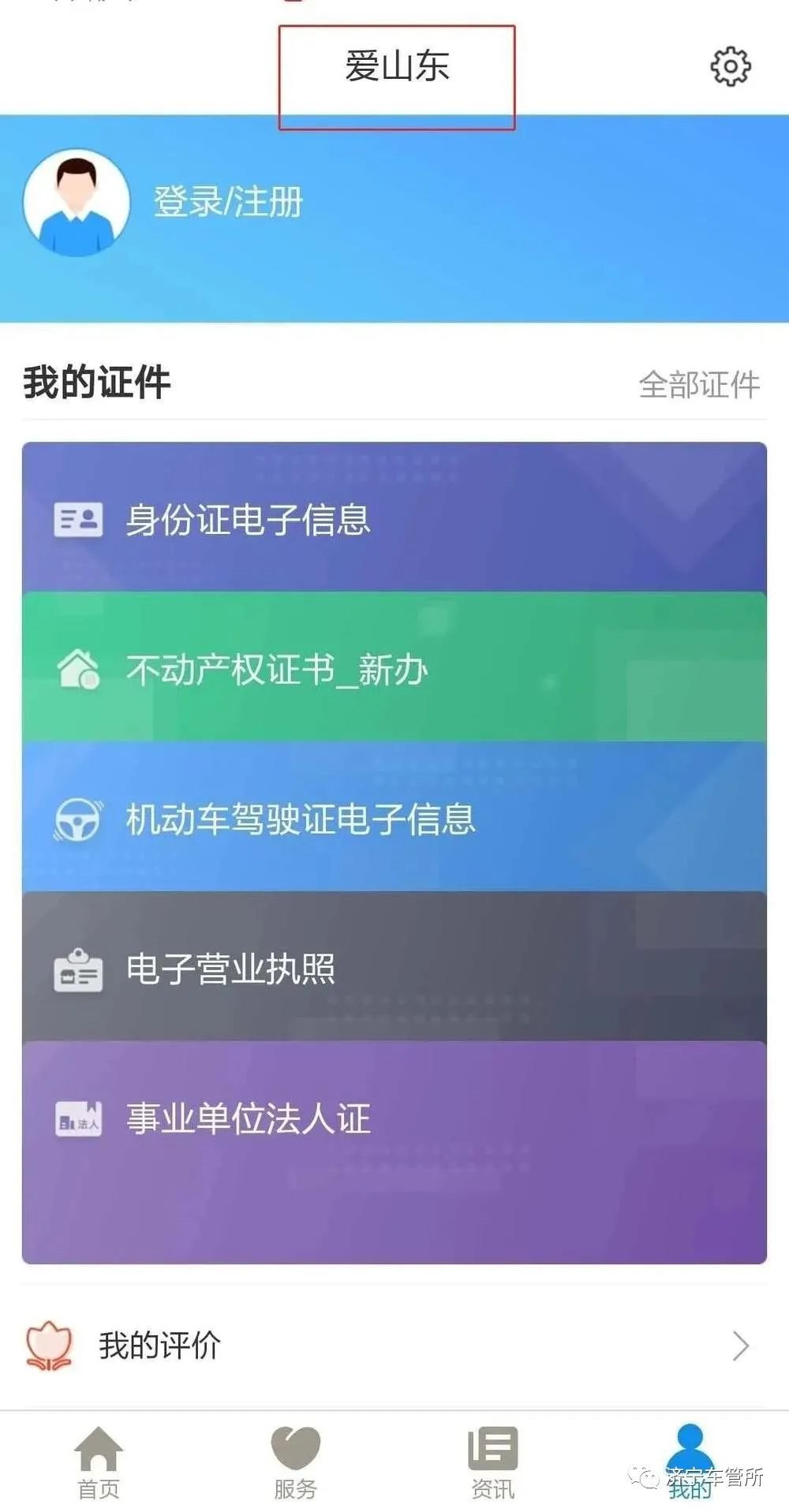Switch to the 首页 tab
Viewport: 789px width, 1512px height.
(99, 1462)
